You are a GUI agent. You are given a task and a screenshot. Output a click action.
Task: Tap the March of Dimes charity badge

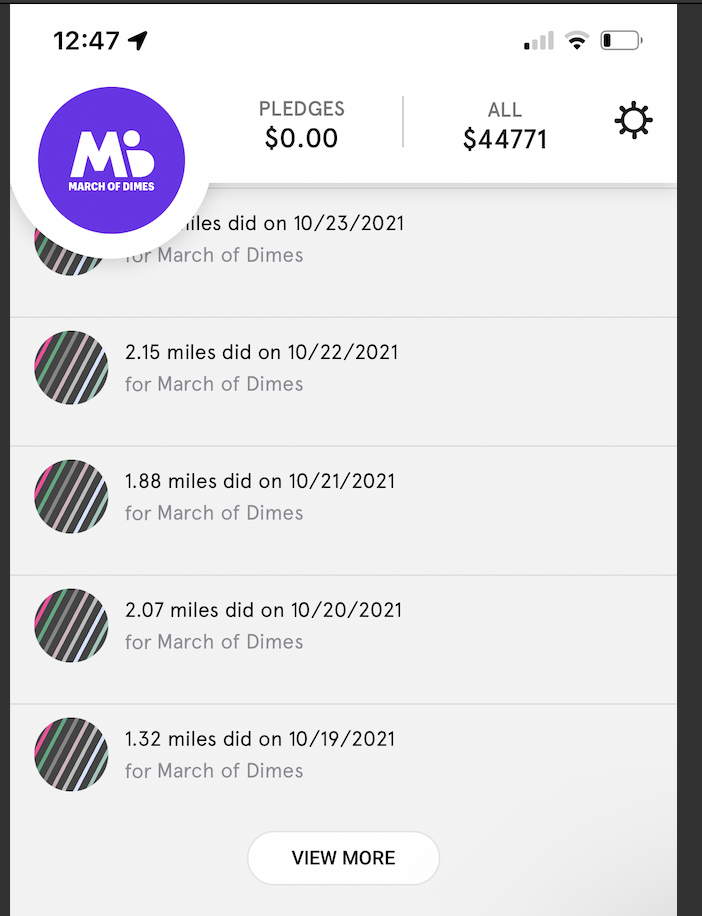pyautogui.click(x=111, y=160)
